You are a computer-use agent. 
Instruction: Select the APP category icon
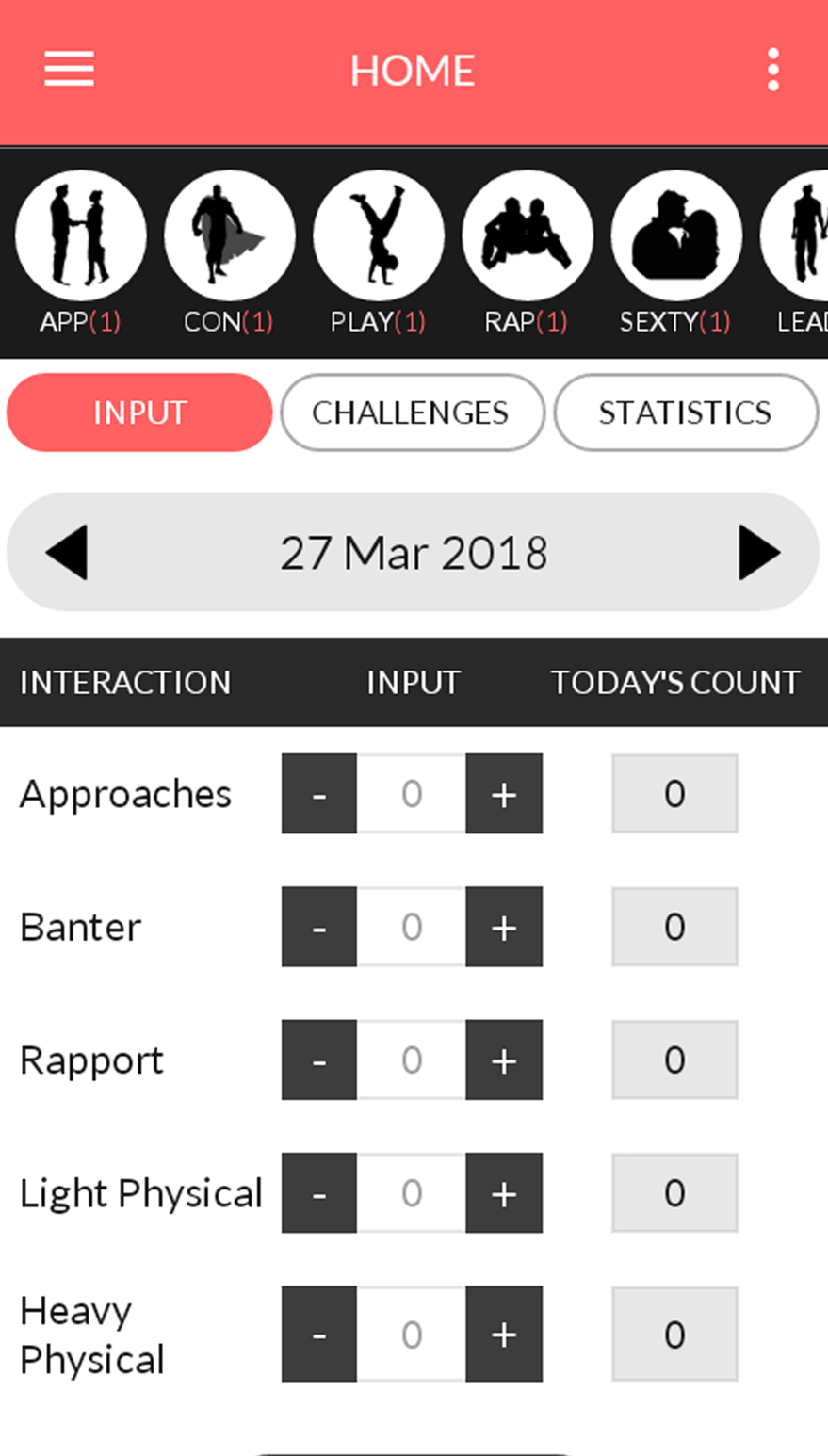(80, 235)
